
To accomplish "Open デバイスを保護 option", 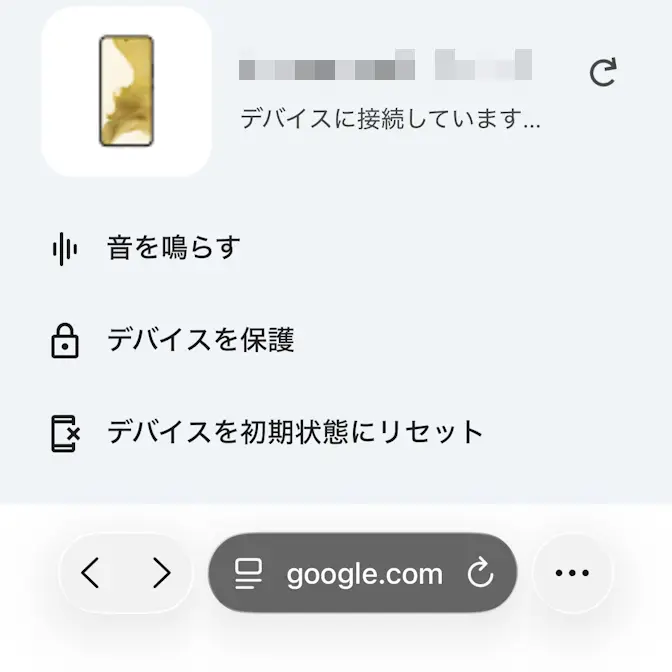I will pyautogui.click(x=200, y=340).
